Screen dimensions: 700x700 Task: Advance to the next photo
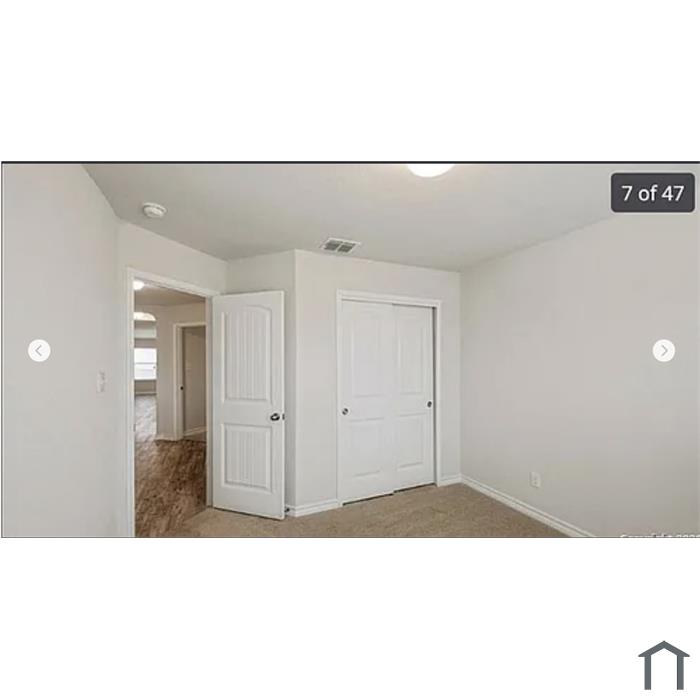coord(663,351)
